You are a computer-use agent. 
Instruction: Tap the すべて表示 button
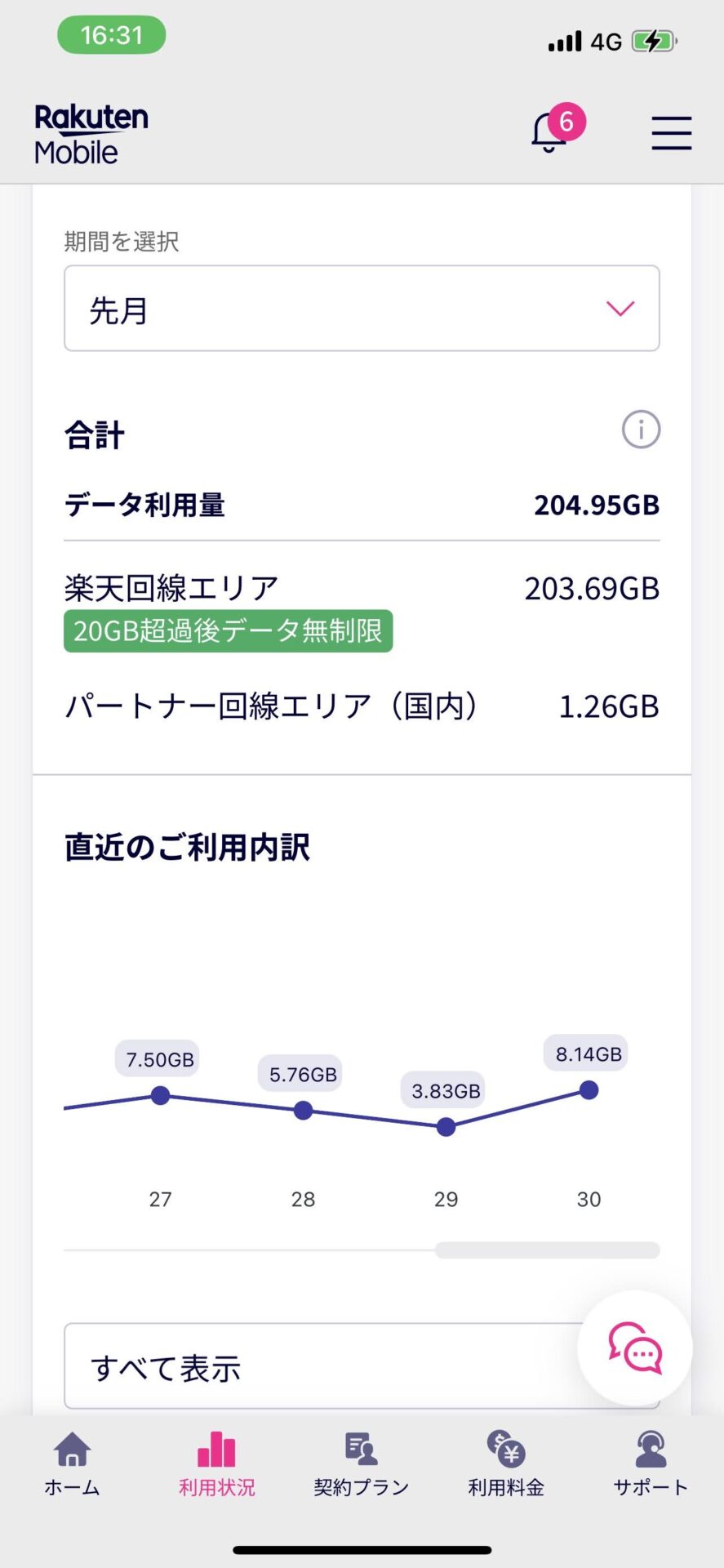(362, 1366)
